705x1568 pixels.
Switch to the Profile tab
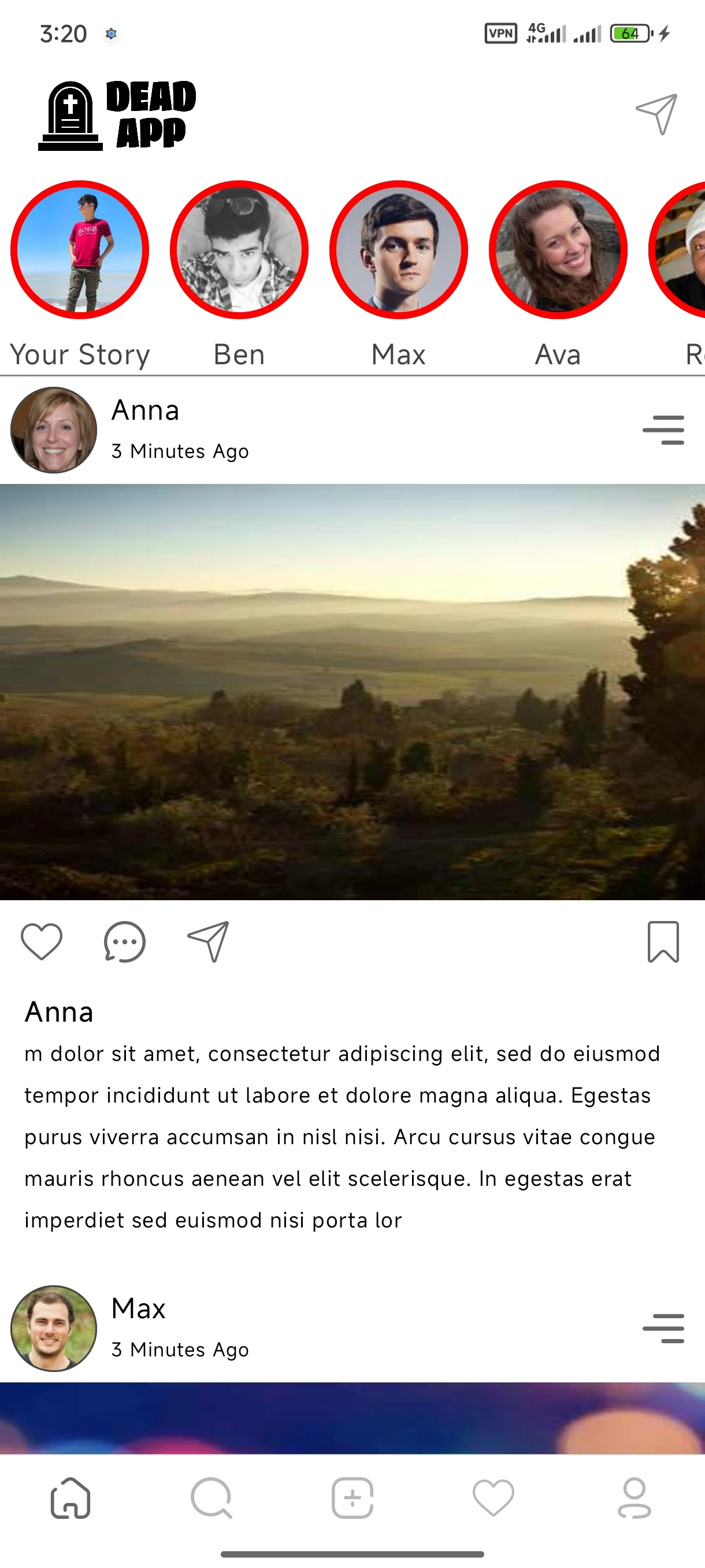tap(634, 1498)
